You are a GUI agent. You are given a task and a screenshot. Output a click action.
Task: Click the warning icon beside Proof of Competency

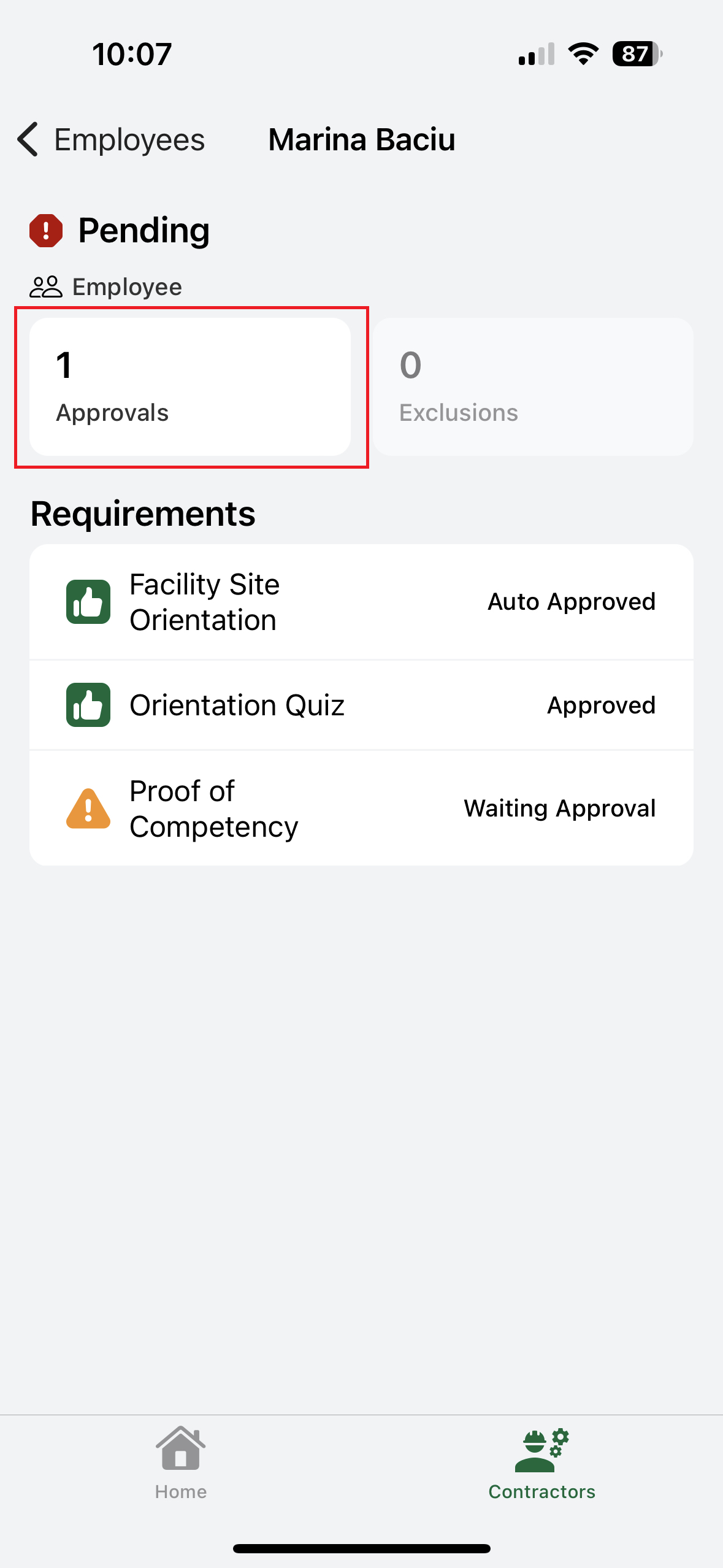[88, 808]
